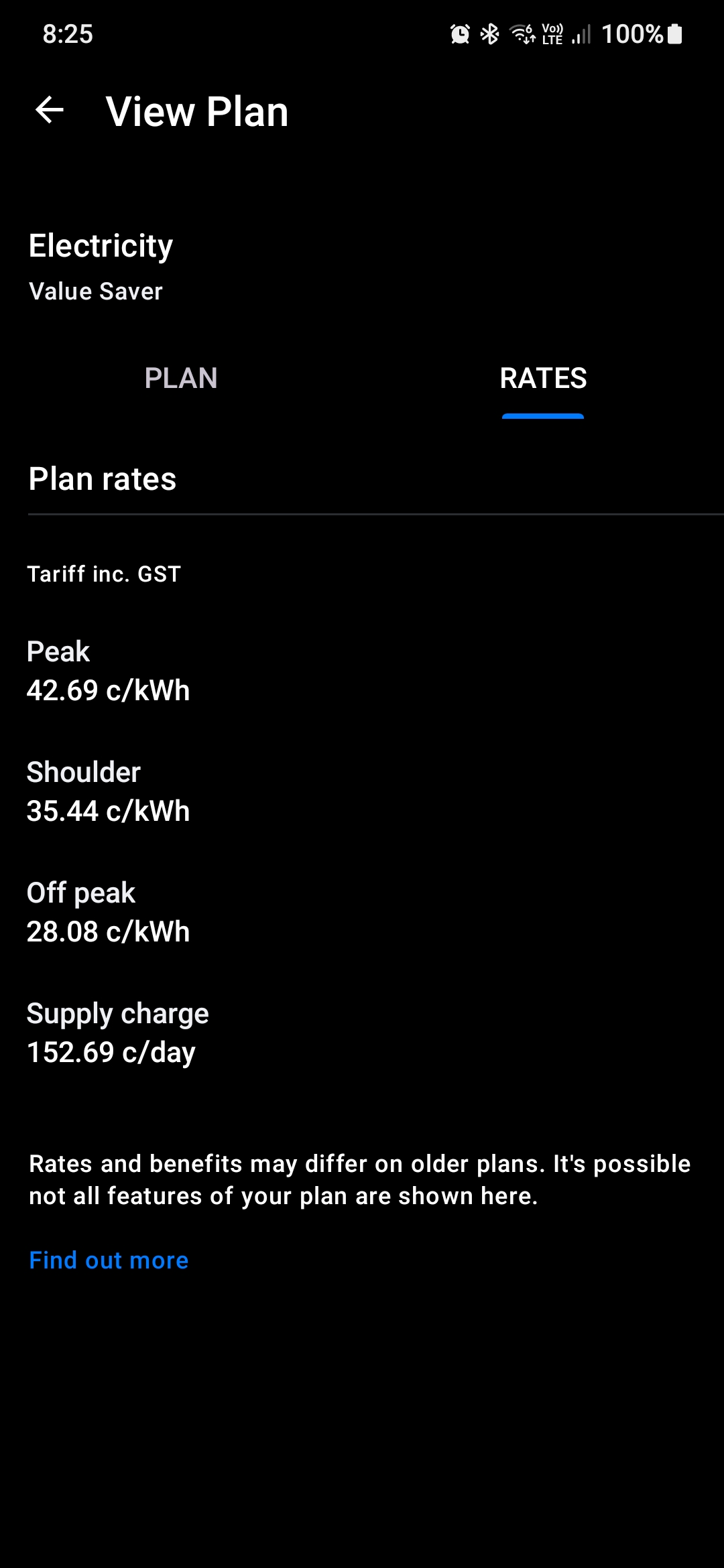The width and height of the screenshot is (724, 1568).
Task: Tap the Shoulder rate entry
Action: point(107,791)
